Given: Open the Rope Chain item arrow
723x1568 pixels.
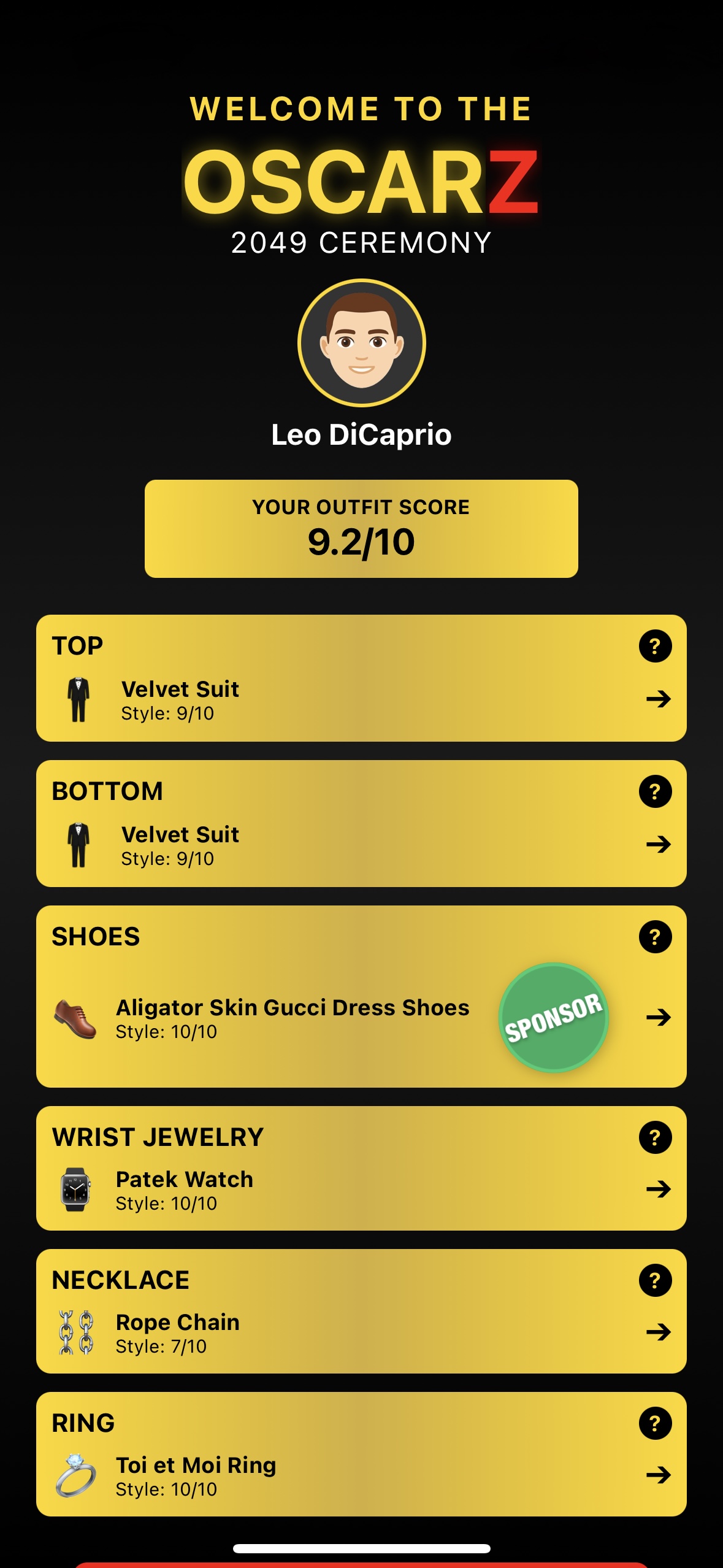Looking at the screenshot, I should 658,1332.
